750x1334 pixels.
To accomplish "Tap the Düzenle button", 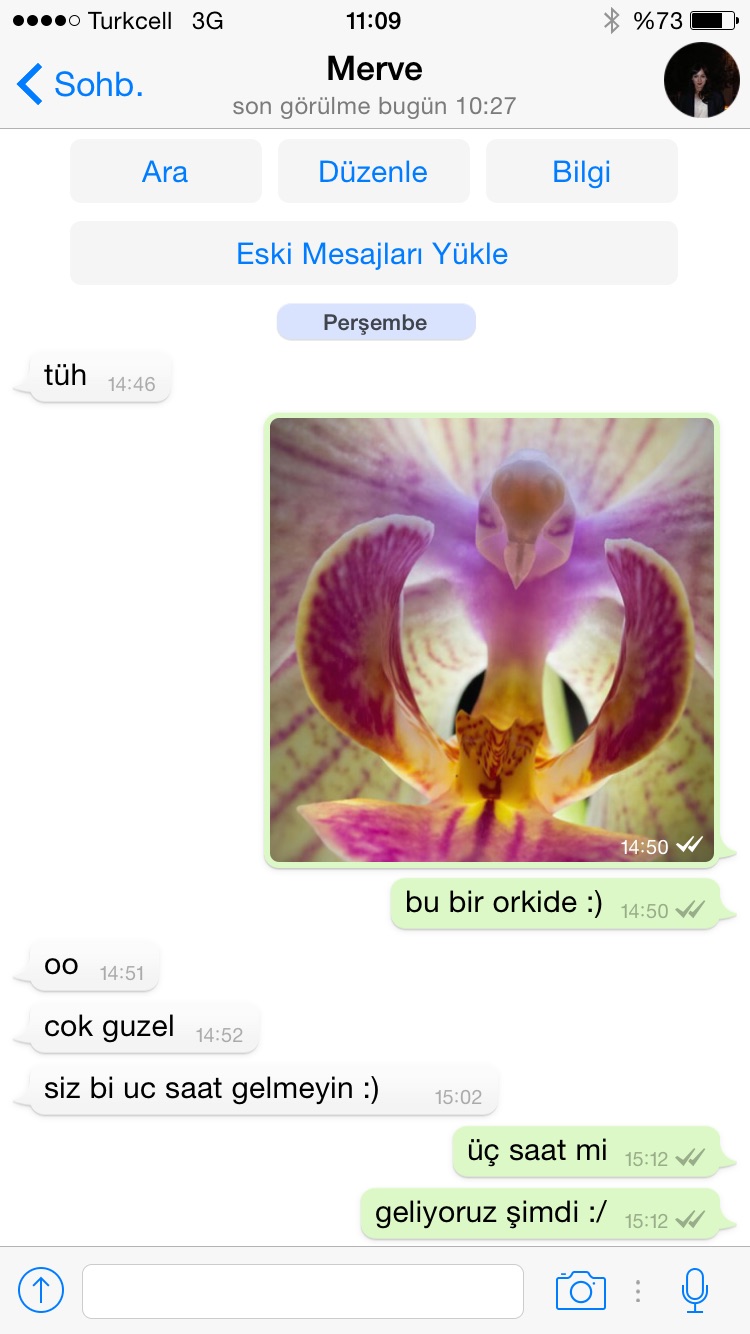I will point(373,172).
